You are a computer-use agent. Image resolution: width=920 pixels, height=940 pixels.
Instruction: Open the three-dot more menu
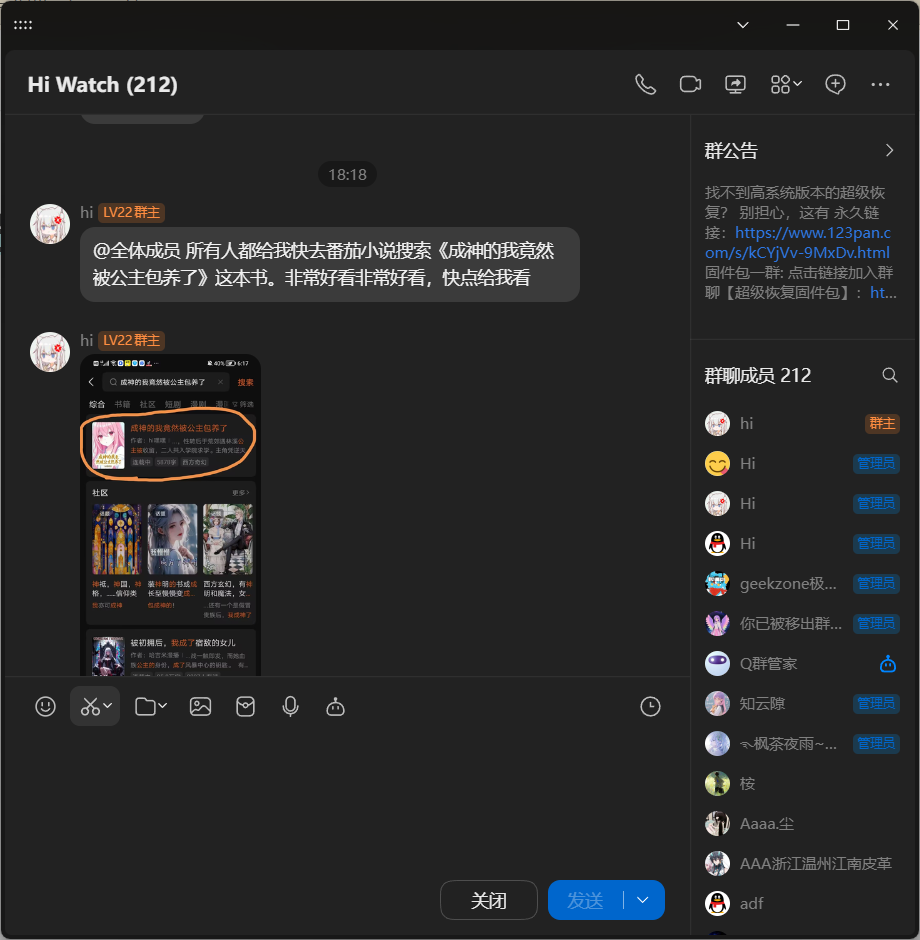pyautogui.click(x=880, y=84)
